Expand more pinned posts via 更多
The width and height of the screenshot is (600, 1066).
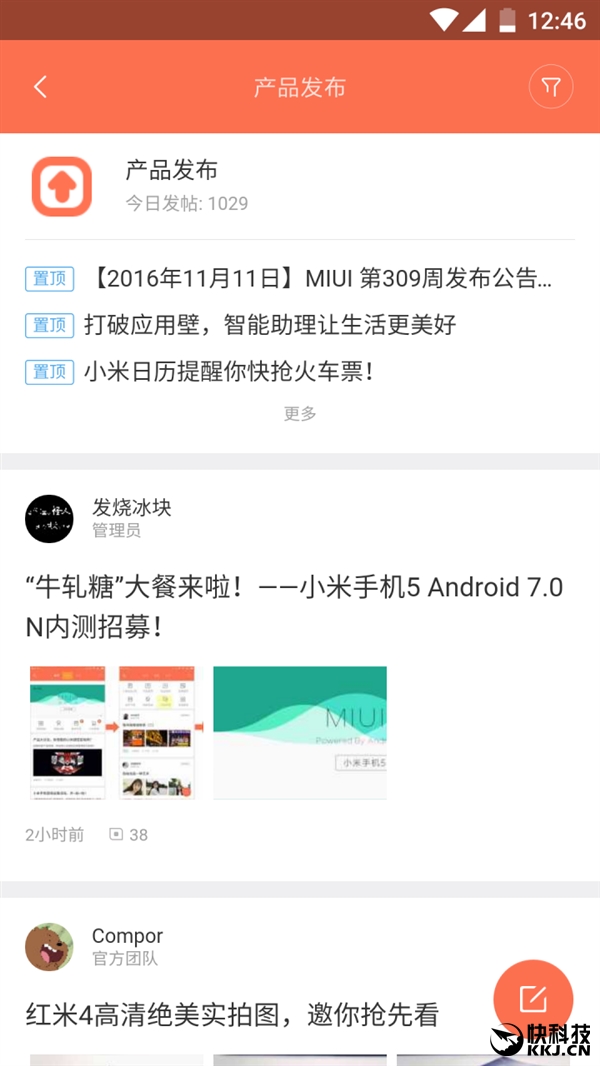tap(300, 413)
